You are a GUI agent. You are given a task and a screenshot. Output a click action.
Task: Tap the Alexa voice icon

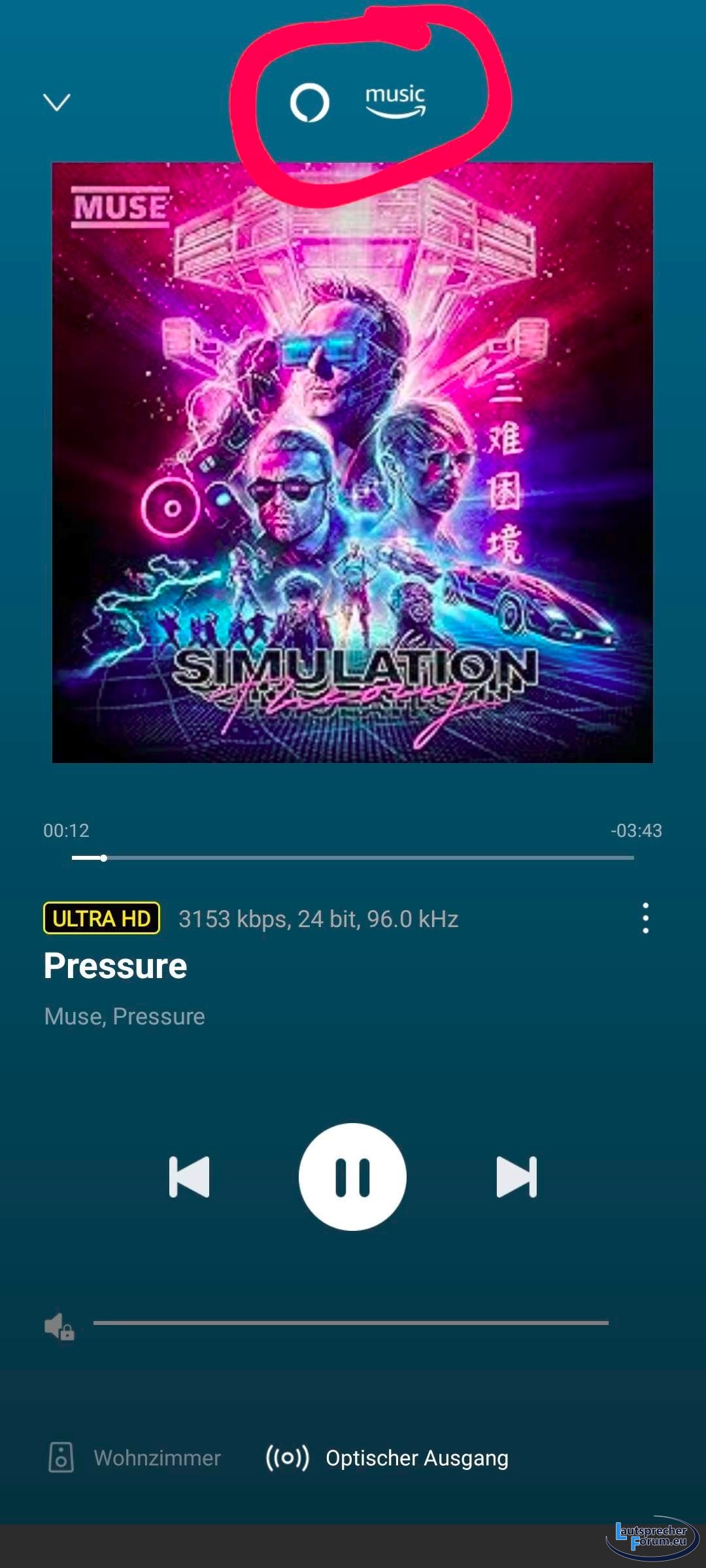pyautogui.click(x=309, y=103)
